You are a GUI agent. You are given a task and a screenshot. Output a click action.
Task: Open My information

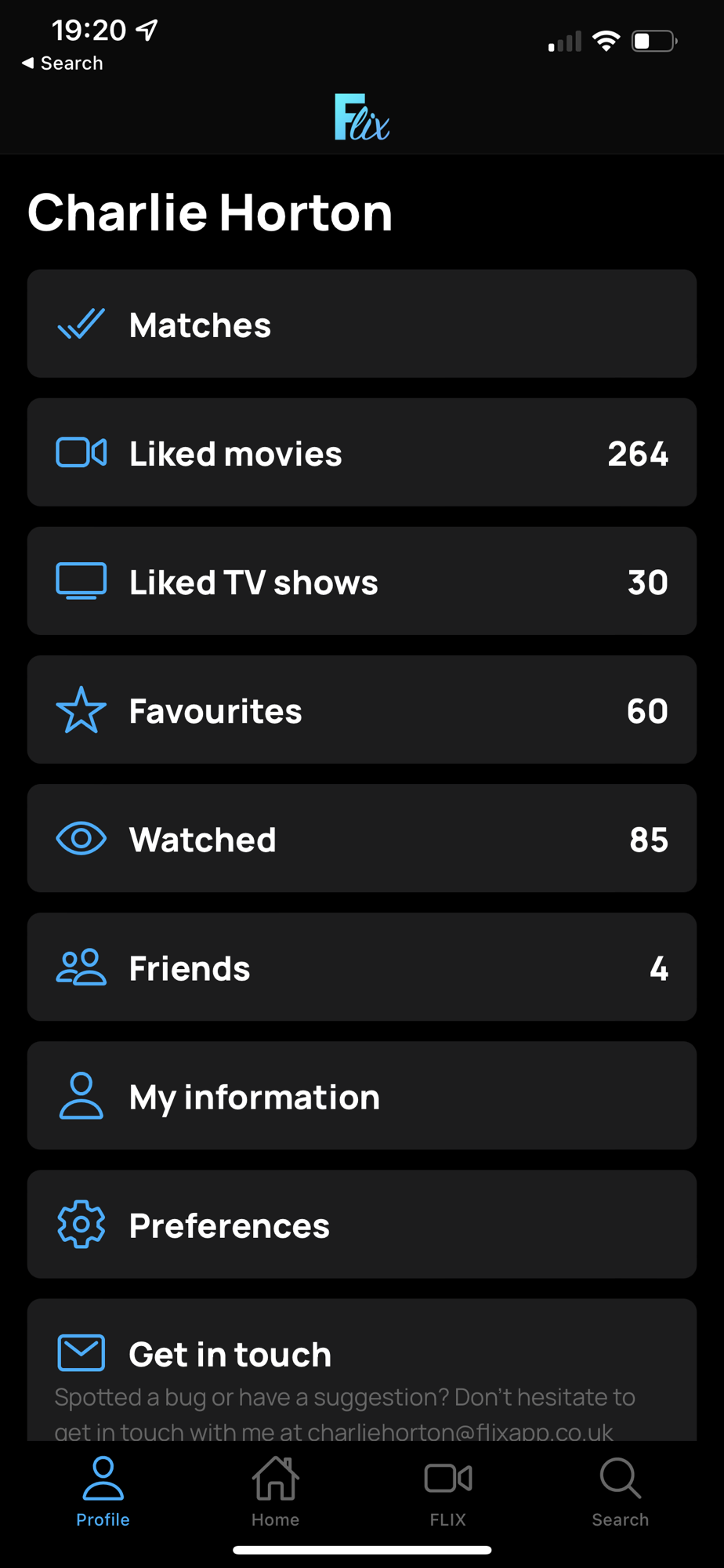click(x=361, y=1095)
